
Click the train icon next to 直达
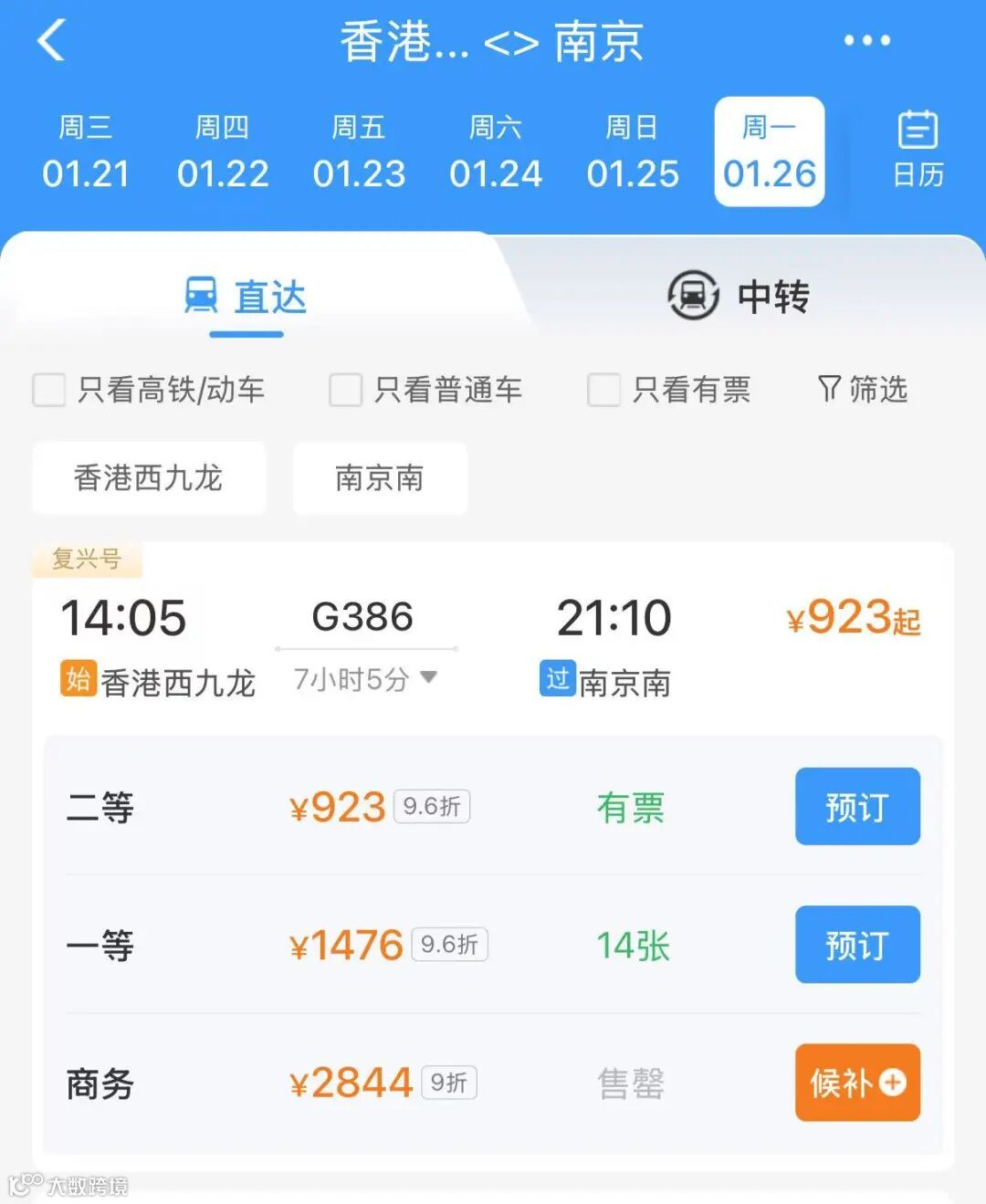click(203, 295)
